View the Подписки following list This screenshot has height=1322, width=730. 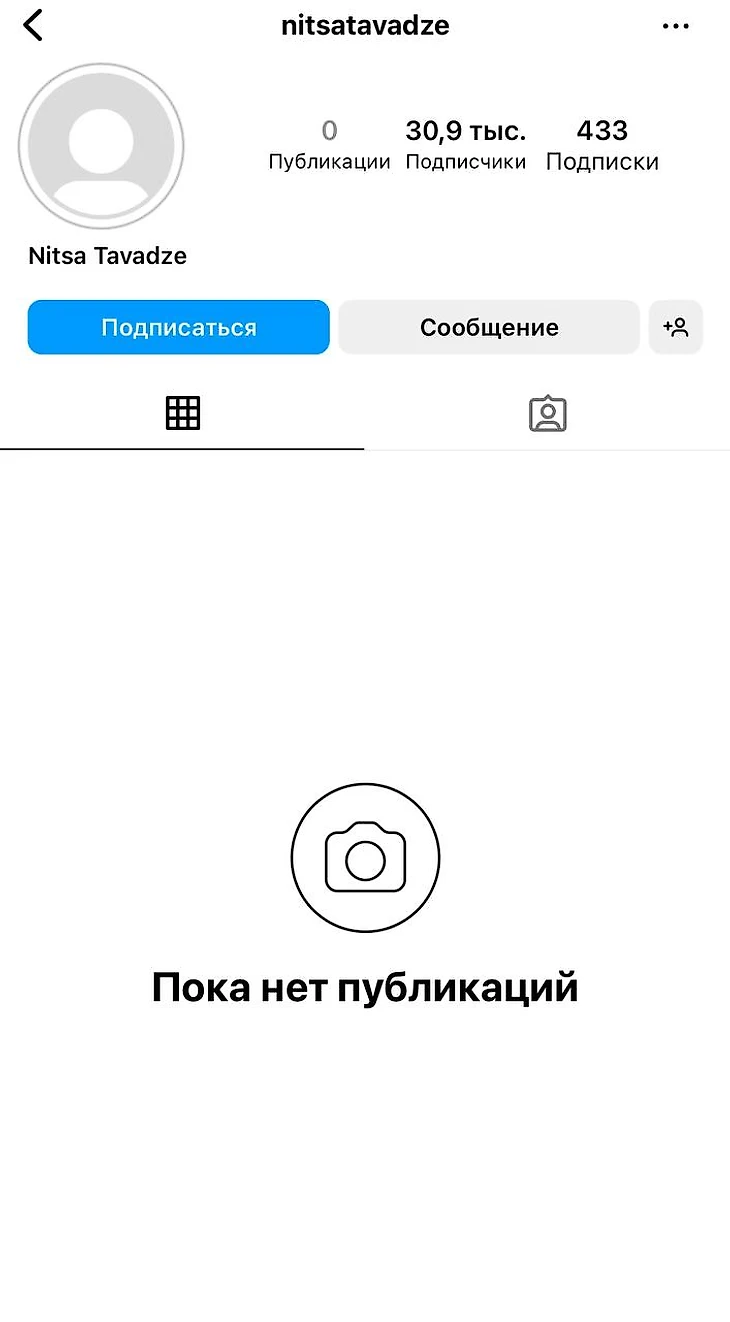pos(602,145)
